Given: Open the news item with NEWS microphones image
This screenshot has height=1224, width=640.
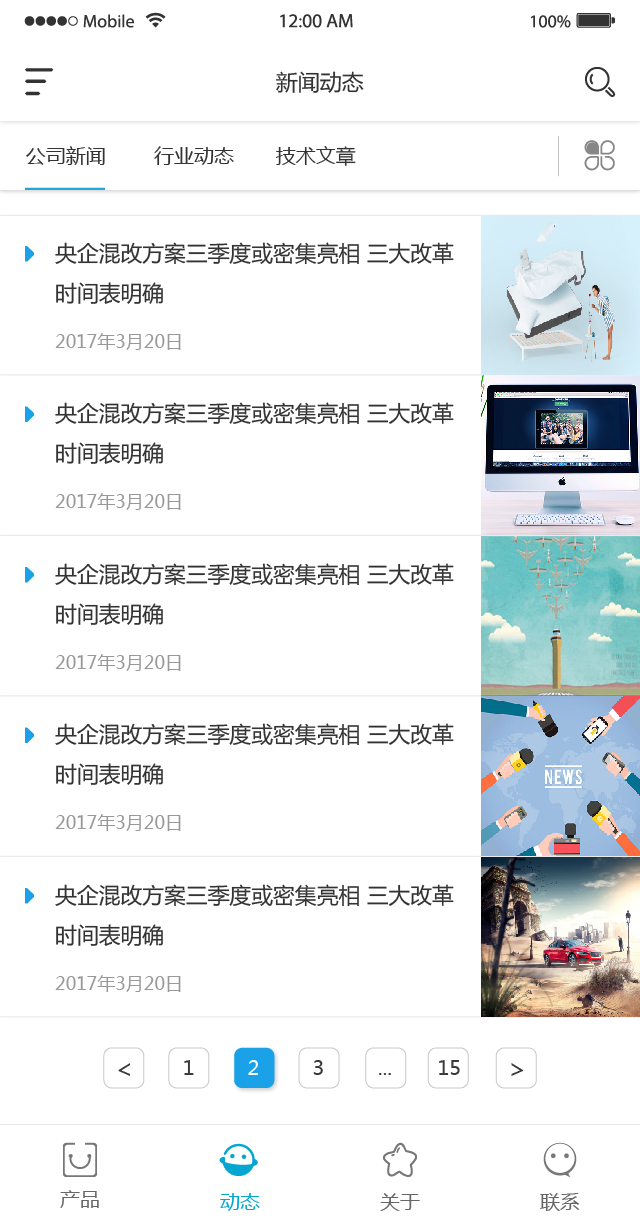Looking at the screenshot, I should tap(320, 776).
